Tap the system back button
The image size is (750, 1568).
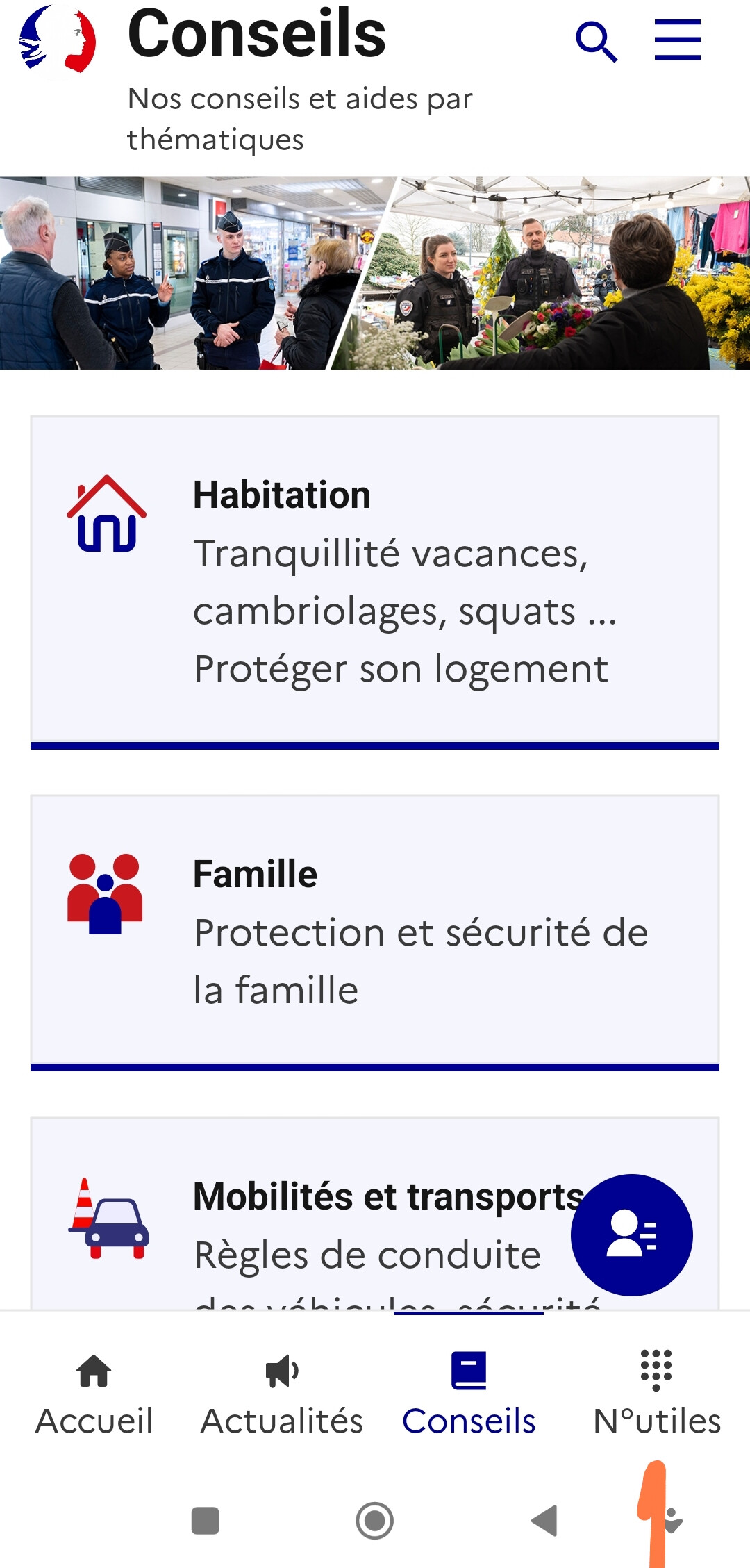544,1520
